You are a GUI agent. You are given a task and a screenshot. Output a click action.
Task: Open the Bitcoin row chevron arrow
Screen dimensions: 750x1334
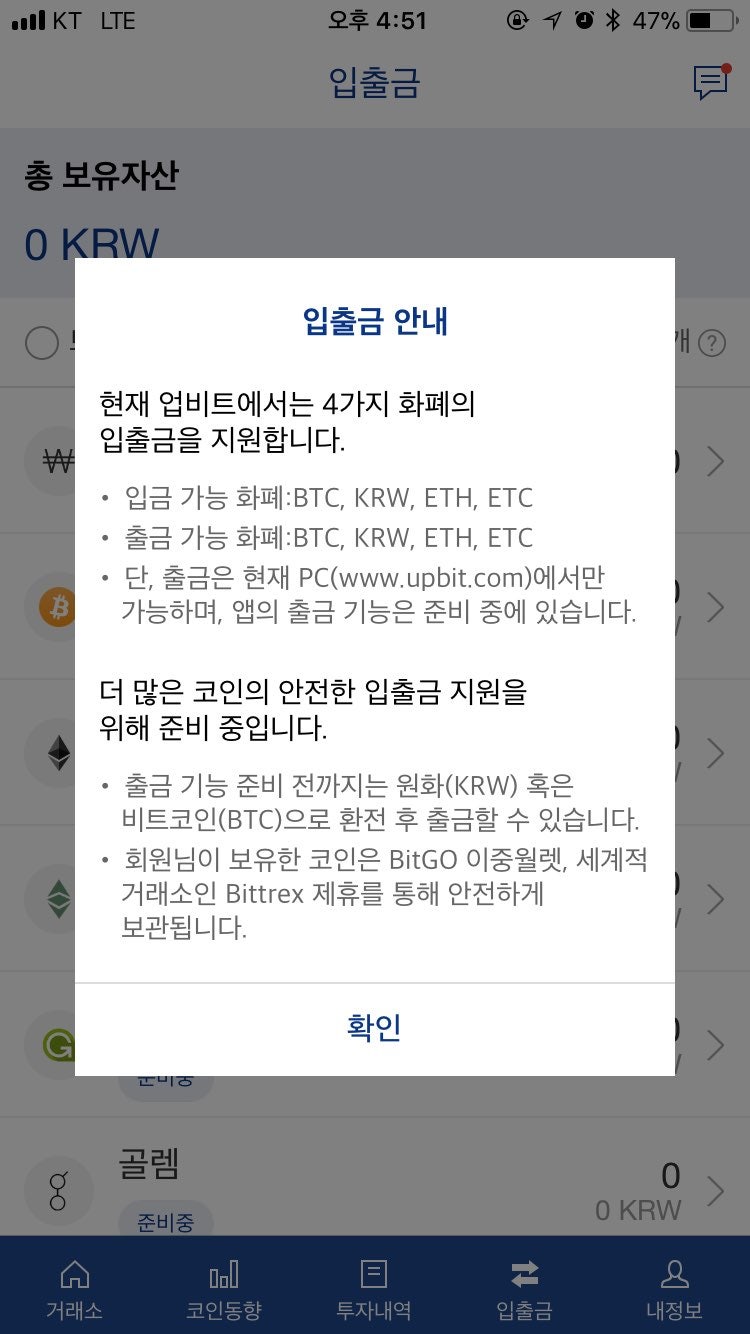714,607
